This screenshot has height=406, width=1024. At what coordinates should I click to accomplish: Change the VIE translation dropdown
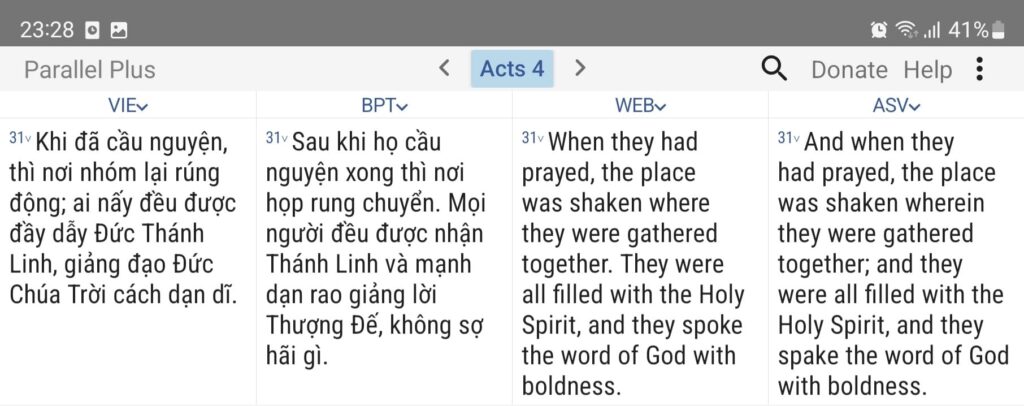point(128,105)
